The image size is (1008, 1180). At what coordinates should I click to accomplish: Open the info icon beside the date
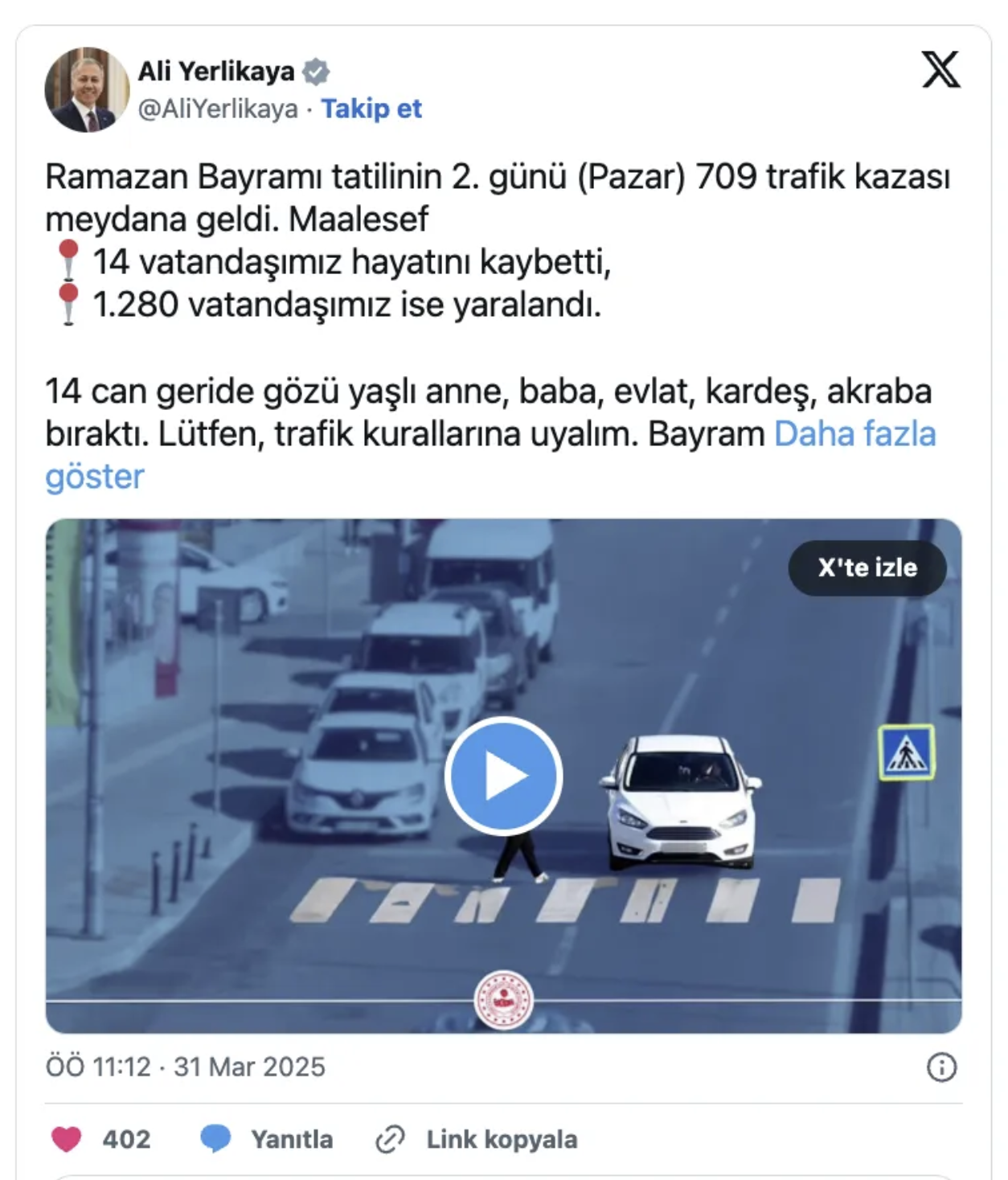coord(941,1067)
